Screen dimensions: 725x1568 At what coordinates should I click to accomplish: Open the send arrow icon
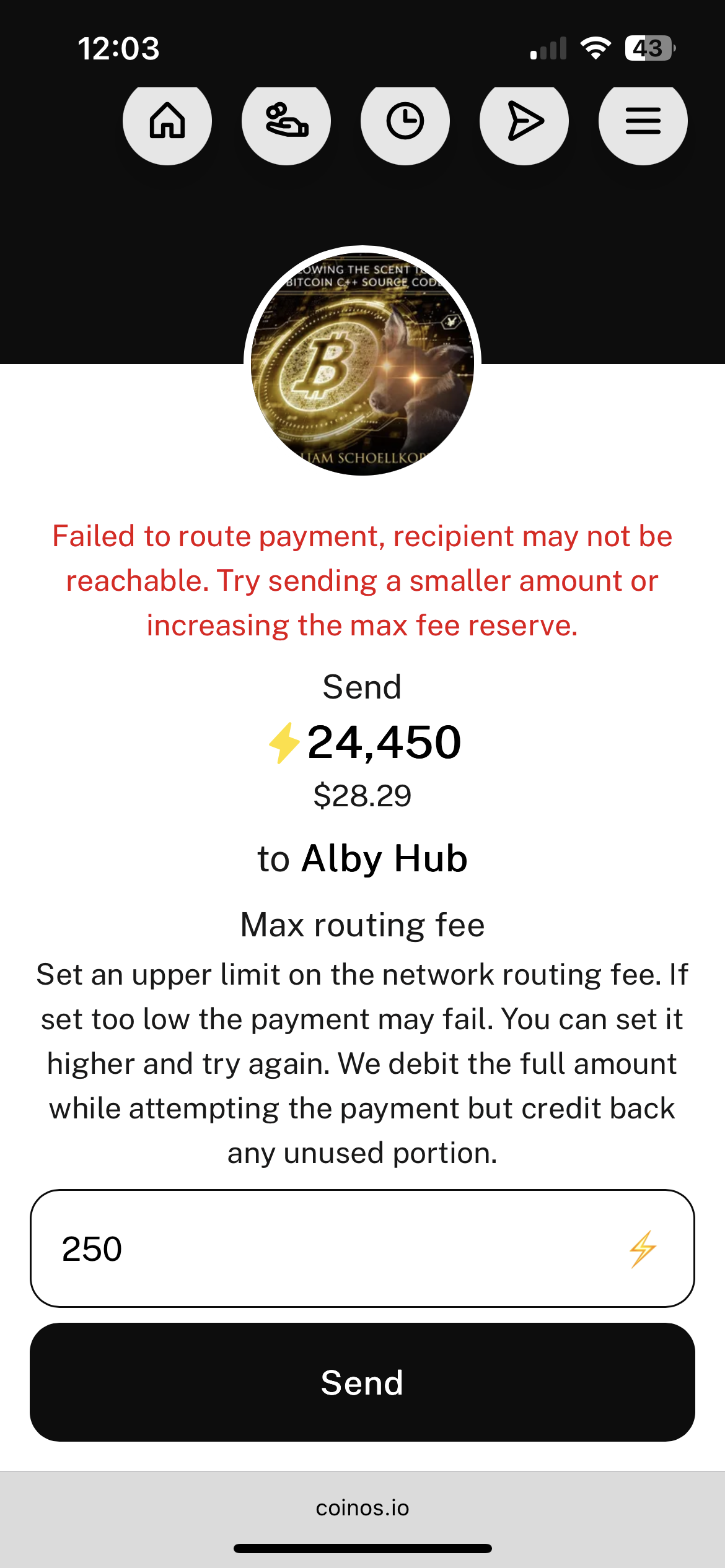click(524, 121)
